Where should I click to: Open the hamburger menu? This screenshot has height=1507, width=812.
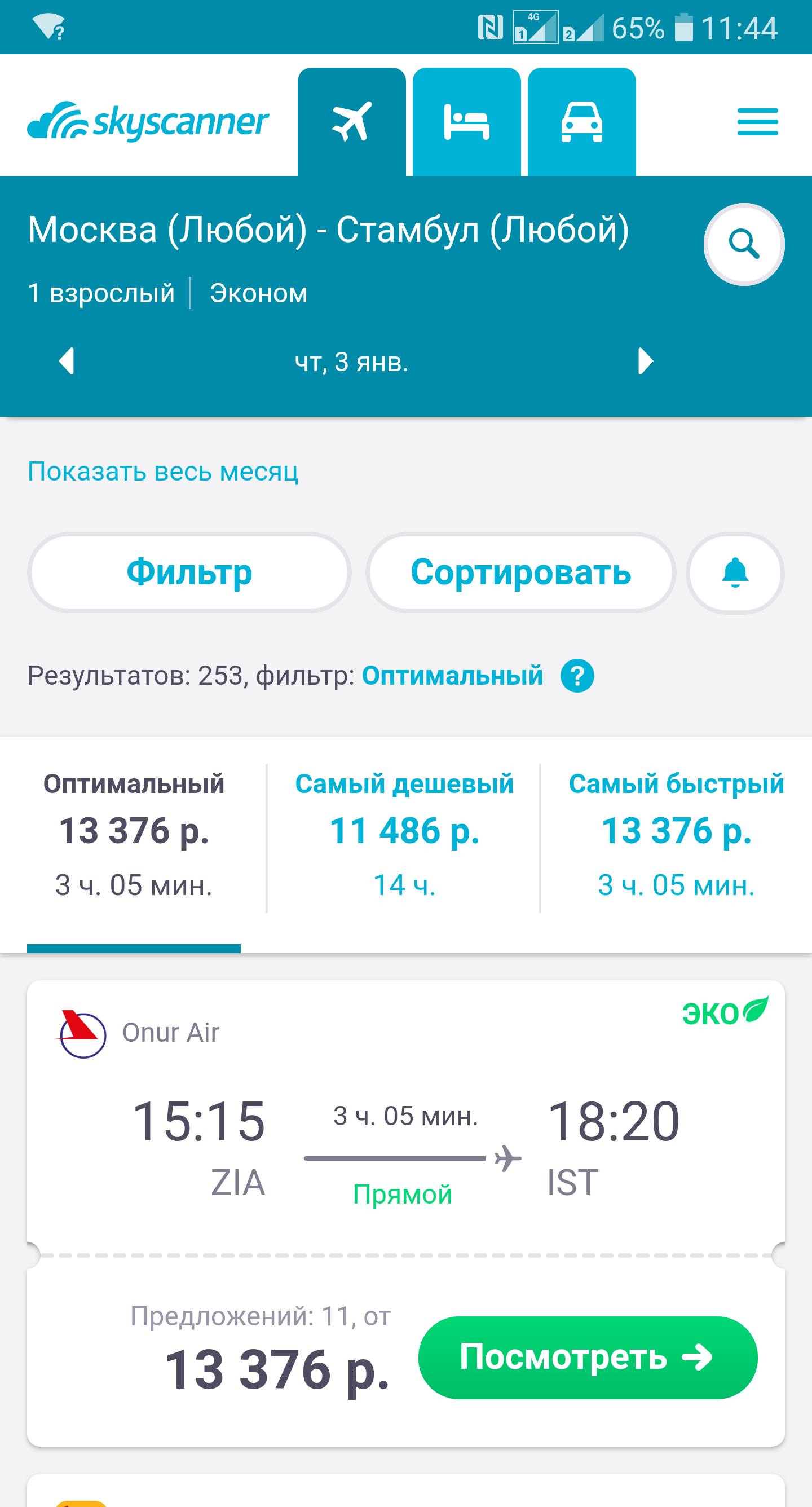pos(757,122)
